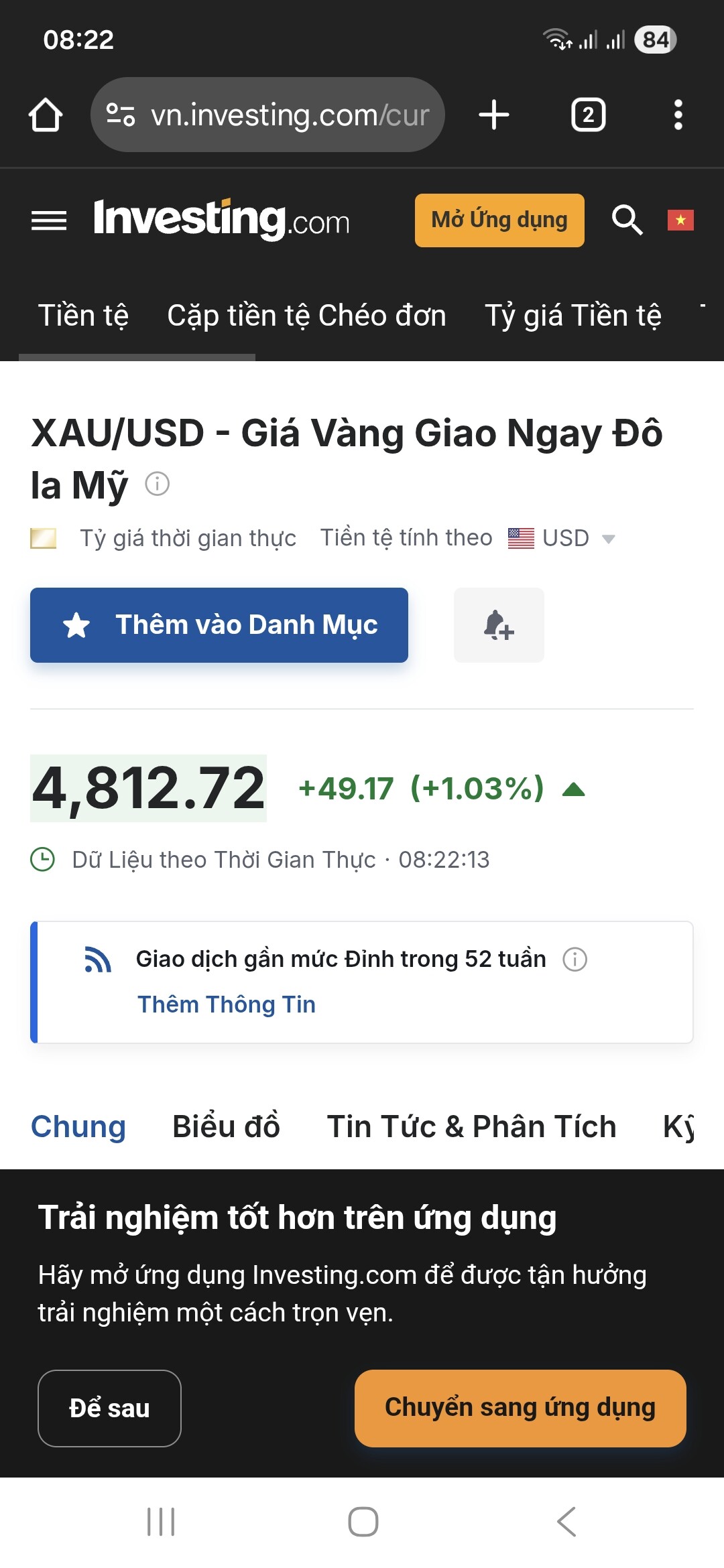Open the browser overflow menu
This screenshot has width=724, height=1568.
click(x=678, y=115)
